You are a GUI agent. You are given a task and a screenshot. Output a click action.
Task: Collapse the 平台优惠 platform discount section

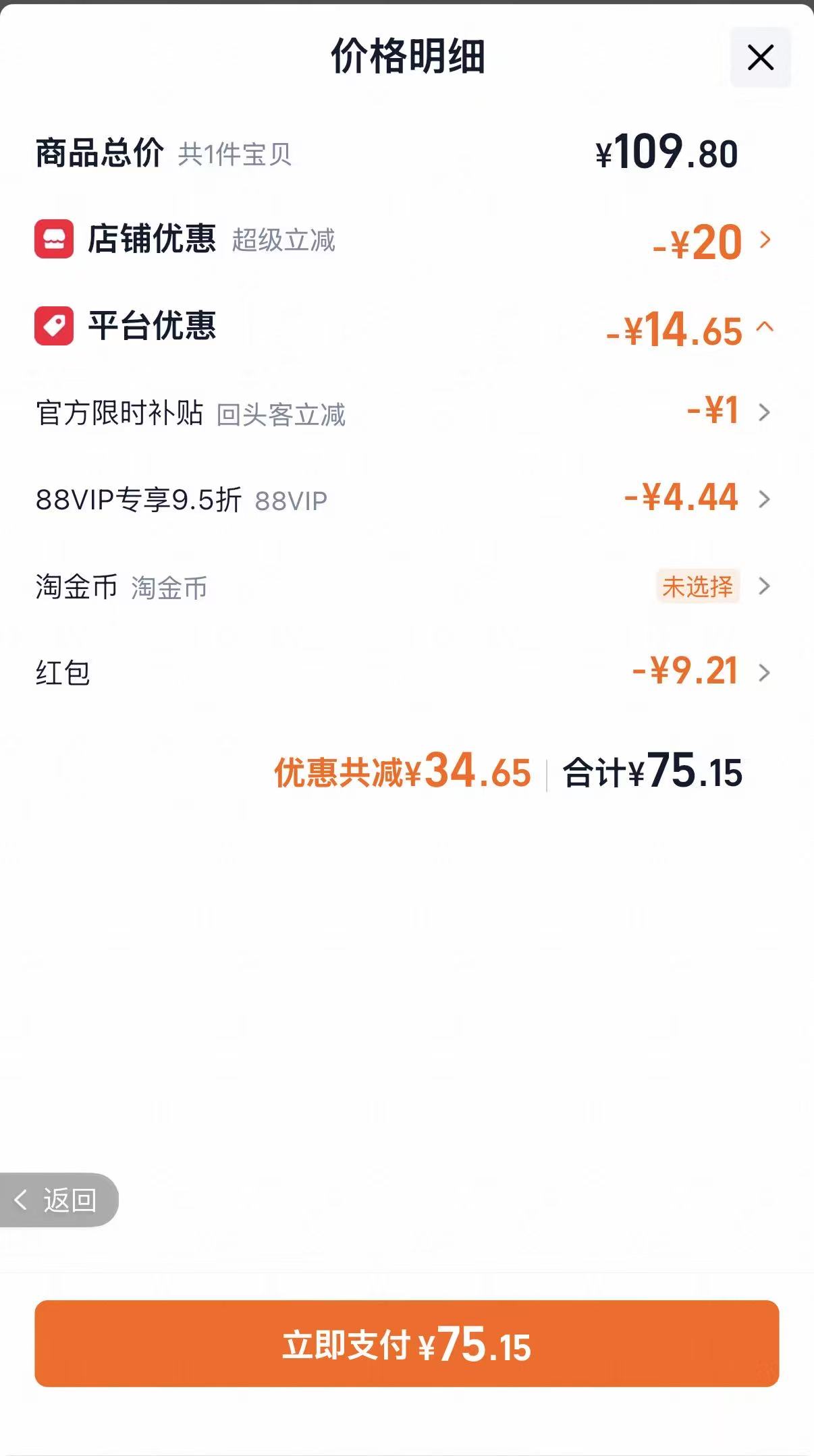tap(407, 327)
